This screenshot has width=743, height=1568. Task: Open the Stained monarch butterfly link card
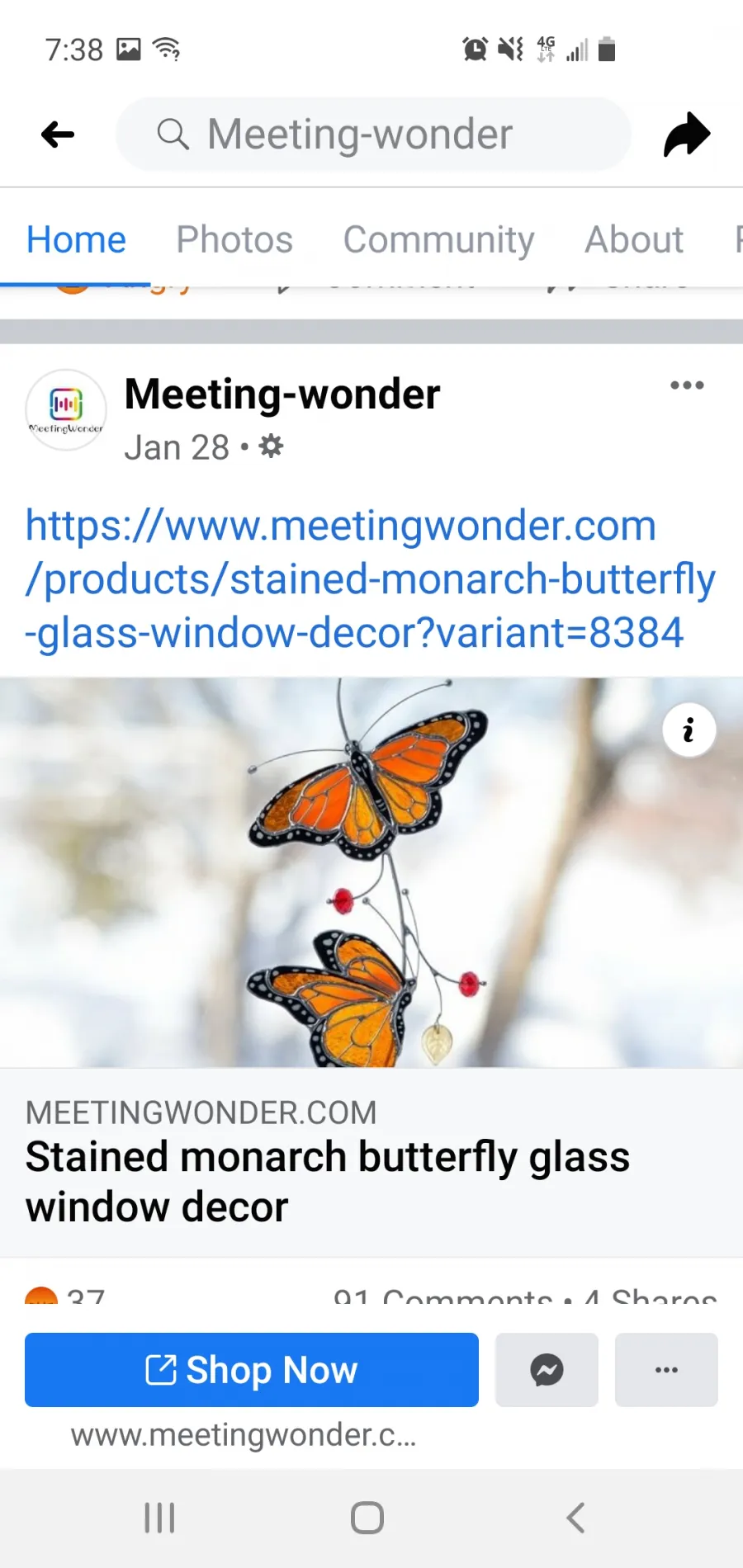(371, 1162)
